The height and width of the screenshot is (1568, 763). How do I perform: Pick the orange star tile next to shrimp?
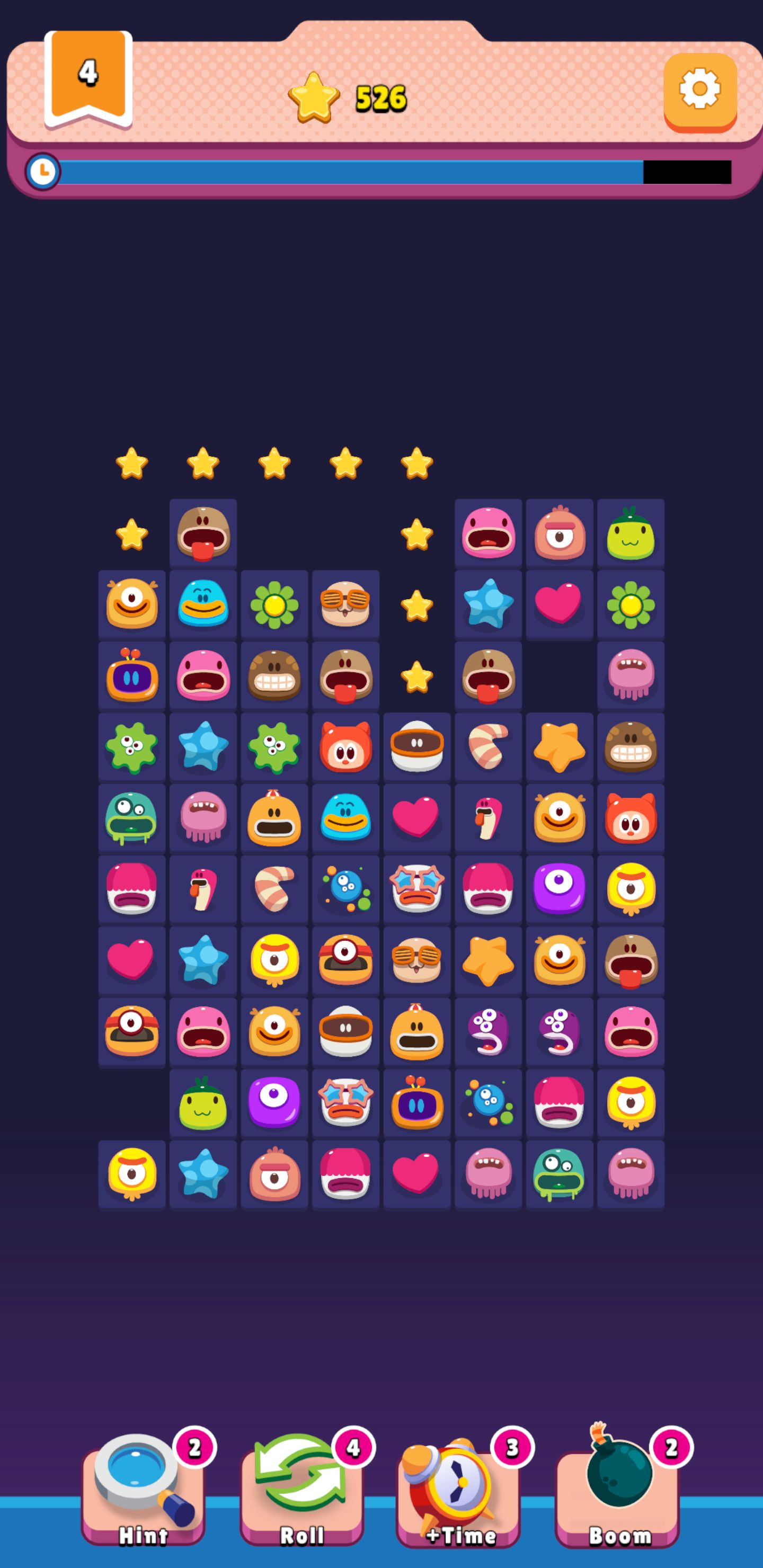pyautogui.click(x=559, y=747)
